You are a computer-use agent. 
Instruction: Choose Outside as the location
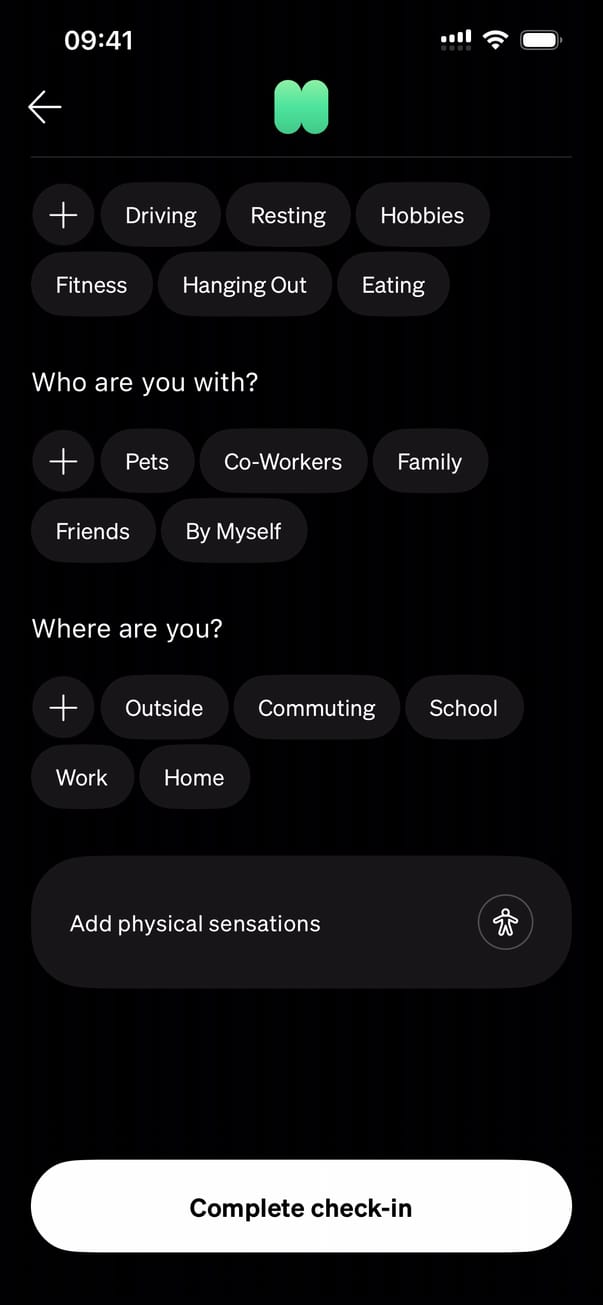coord(164,707)
